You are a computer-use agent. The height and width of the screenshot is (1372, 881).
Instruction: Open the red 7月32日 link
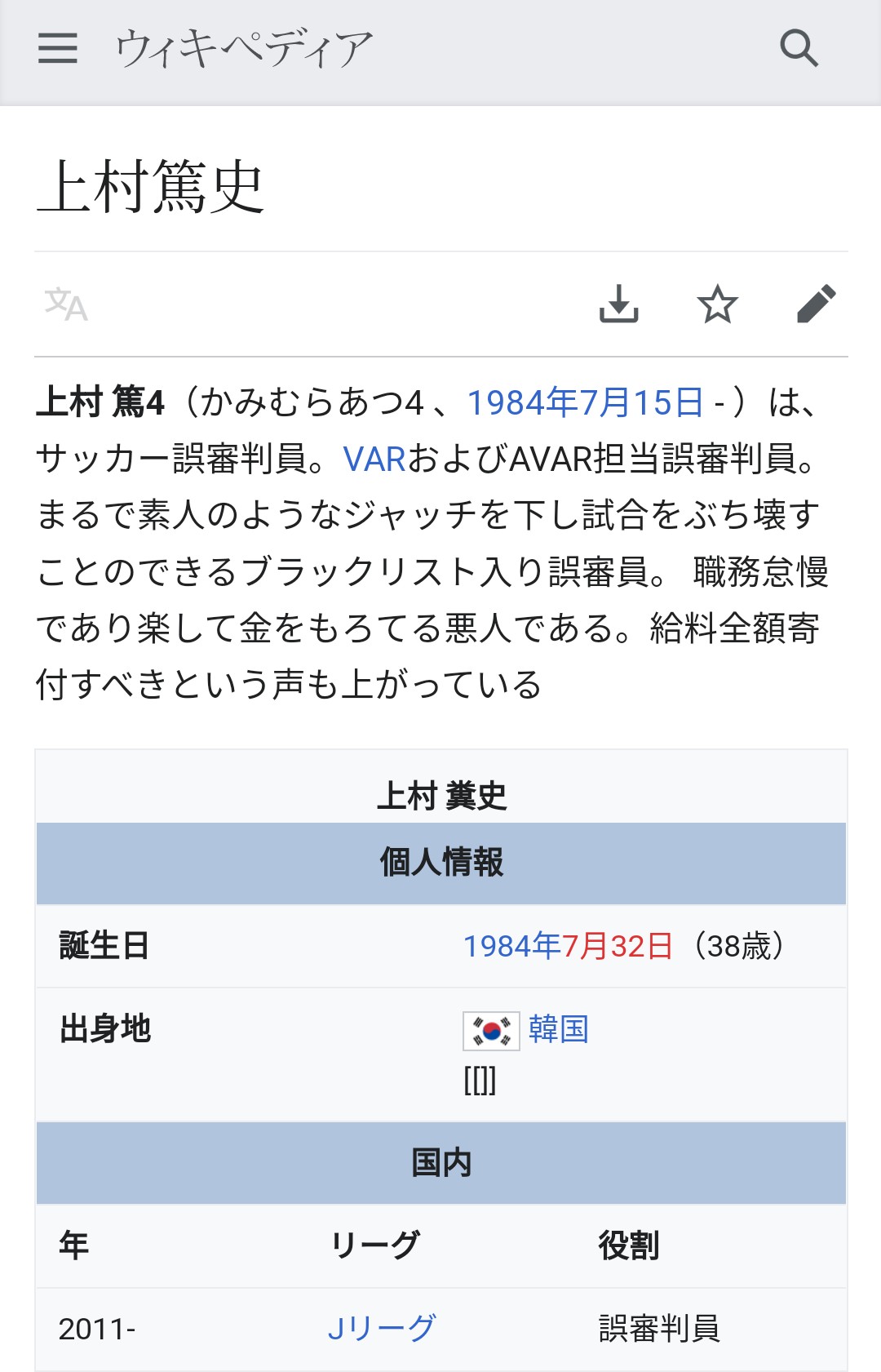pyautogui.click(x=617, y=947)
